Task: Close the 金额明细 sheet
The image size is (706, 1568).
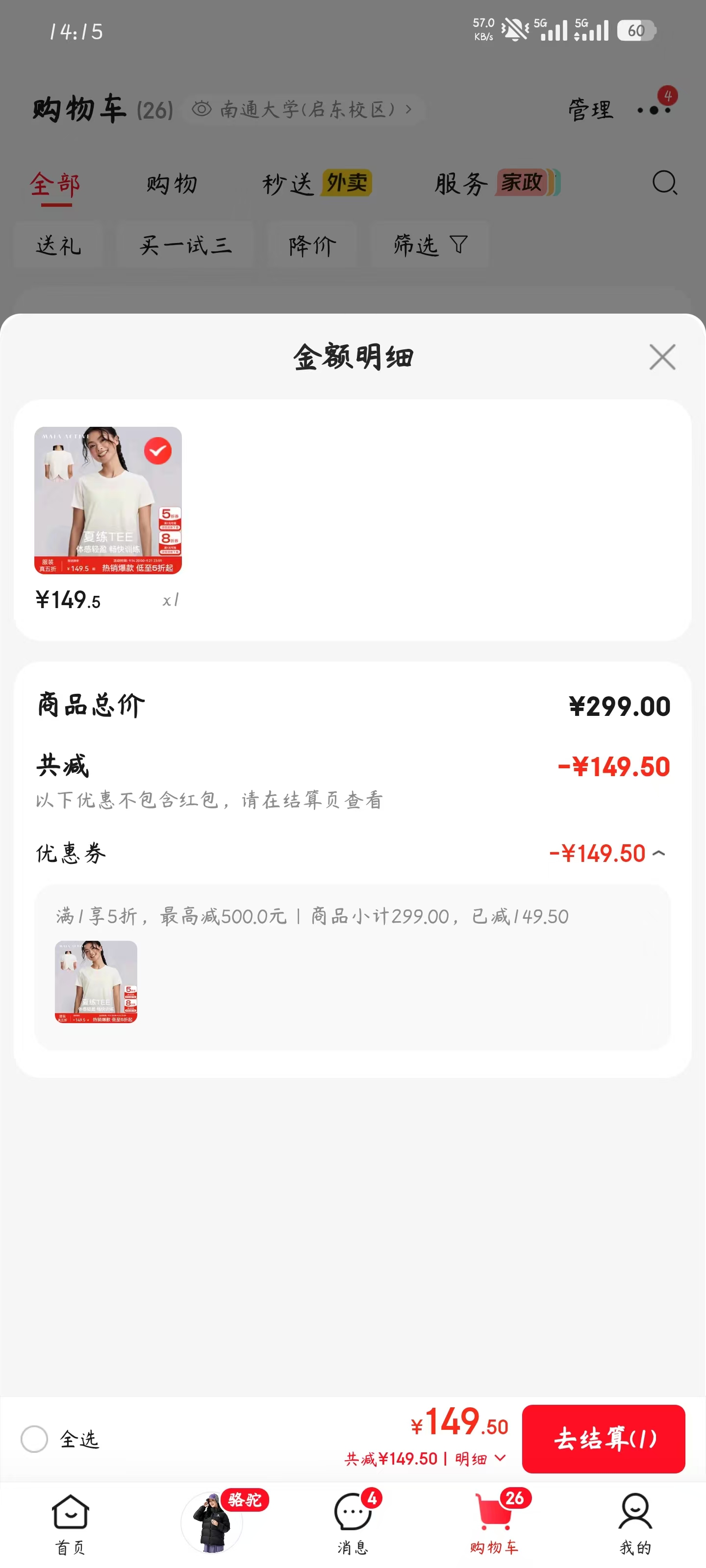Action: click(x=662, y=357)
